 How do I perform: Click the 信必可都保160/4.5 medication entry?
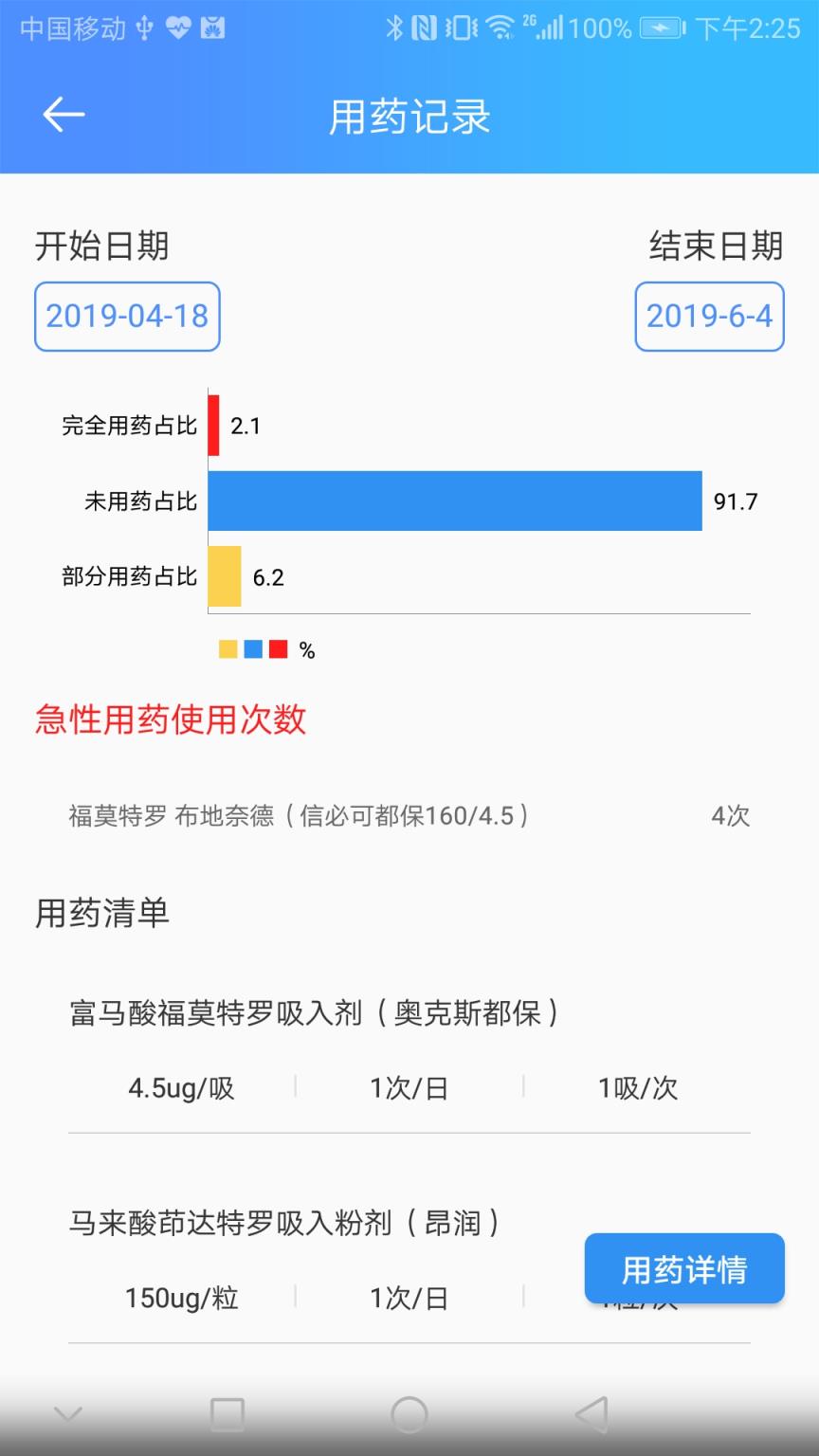pos(303,817)
